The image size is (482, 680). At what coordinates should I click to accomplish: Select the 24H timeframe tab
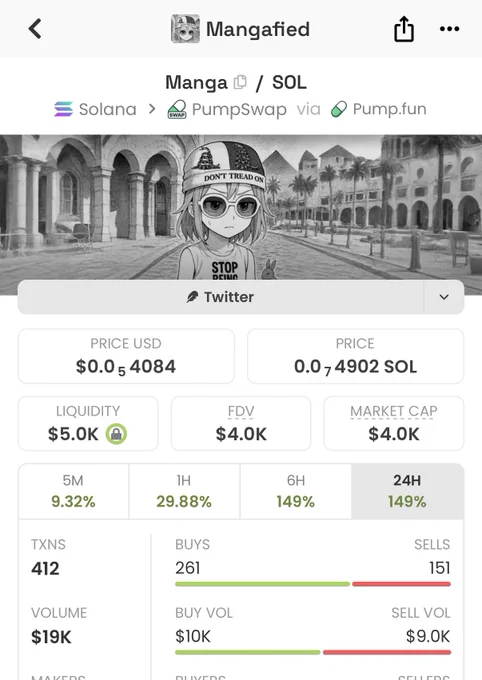coord(407,491)
